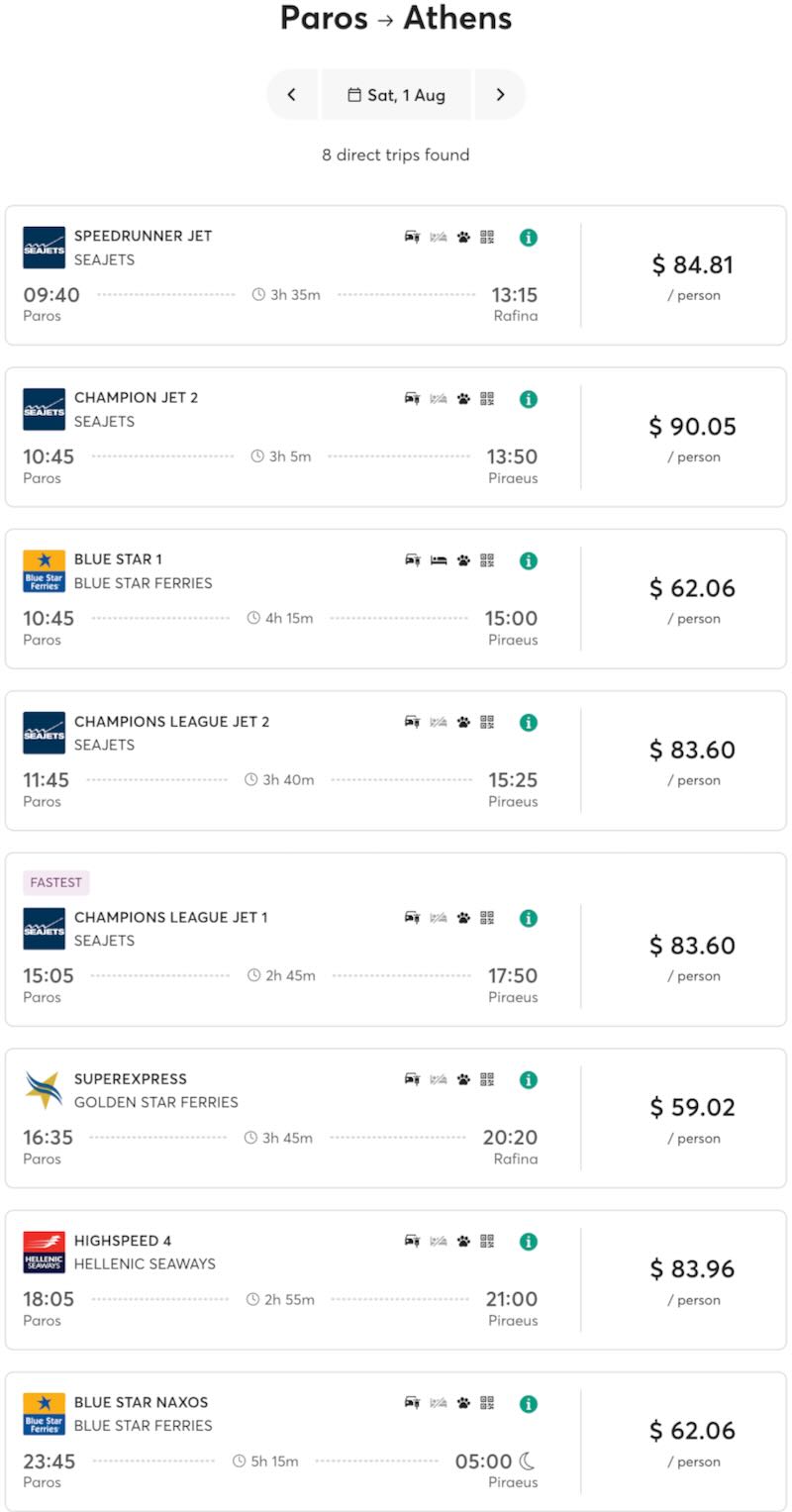The image size is (792, 1512).
Task: Click the Paros to Athens heading
Action: (396, 18)
